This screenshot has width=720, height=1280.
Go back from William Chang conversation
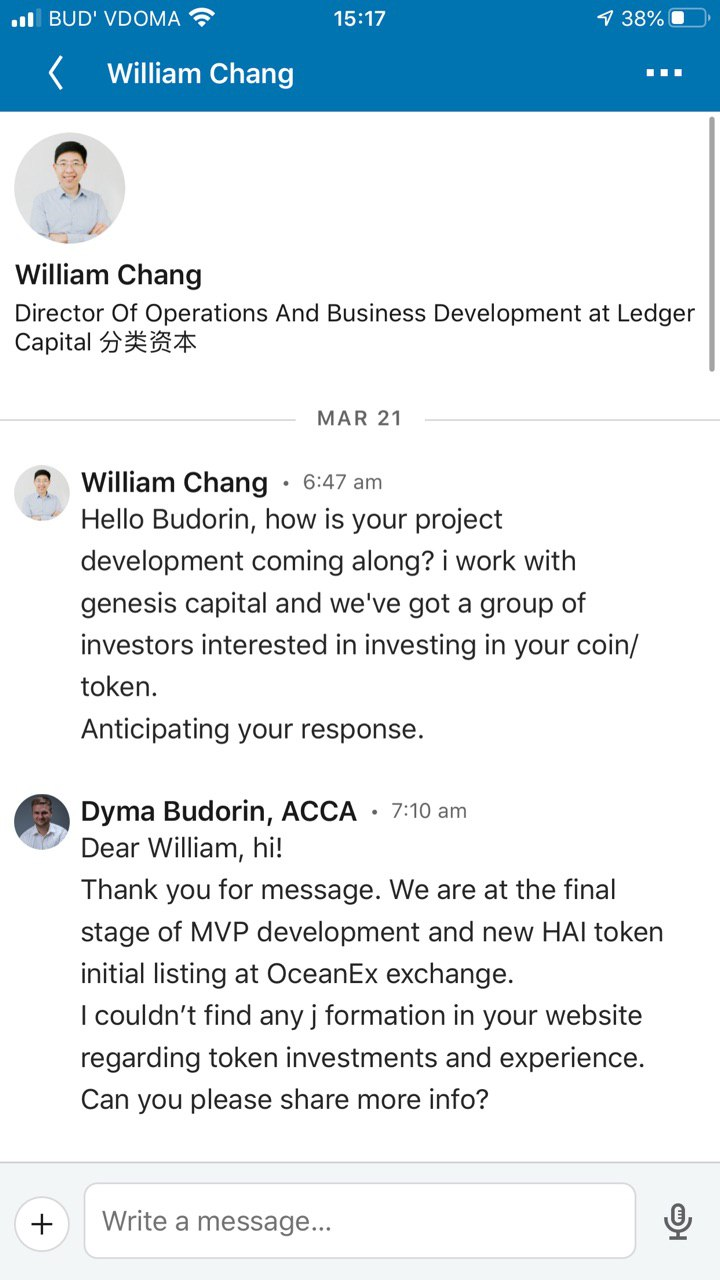[56, 73]
